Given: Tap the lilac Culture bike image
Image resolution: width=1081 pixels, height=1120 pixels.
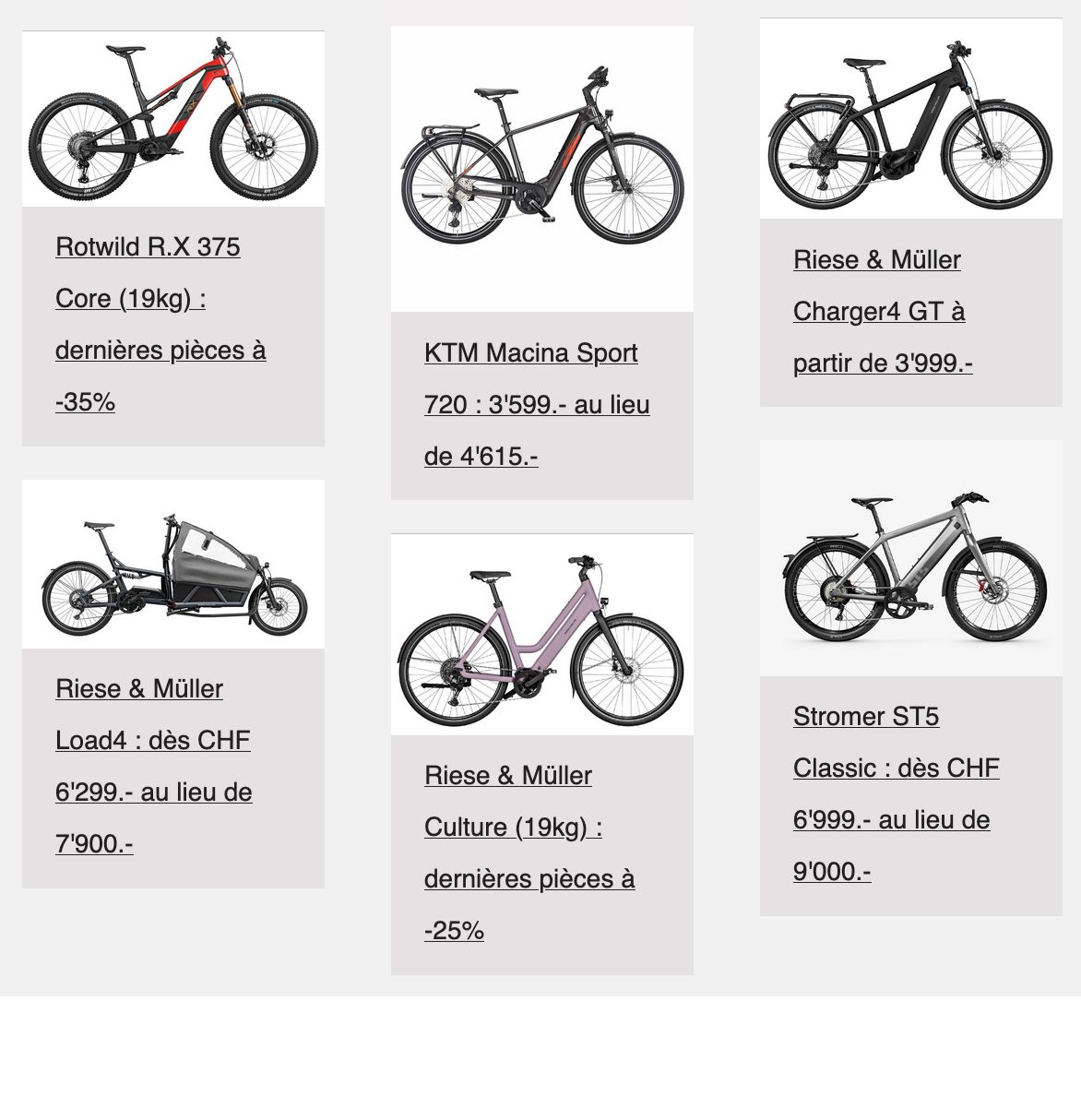Looking at the screenshot, I should tap(542, 635).
